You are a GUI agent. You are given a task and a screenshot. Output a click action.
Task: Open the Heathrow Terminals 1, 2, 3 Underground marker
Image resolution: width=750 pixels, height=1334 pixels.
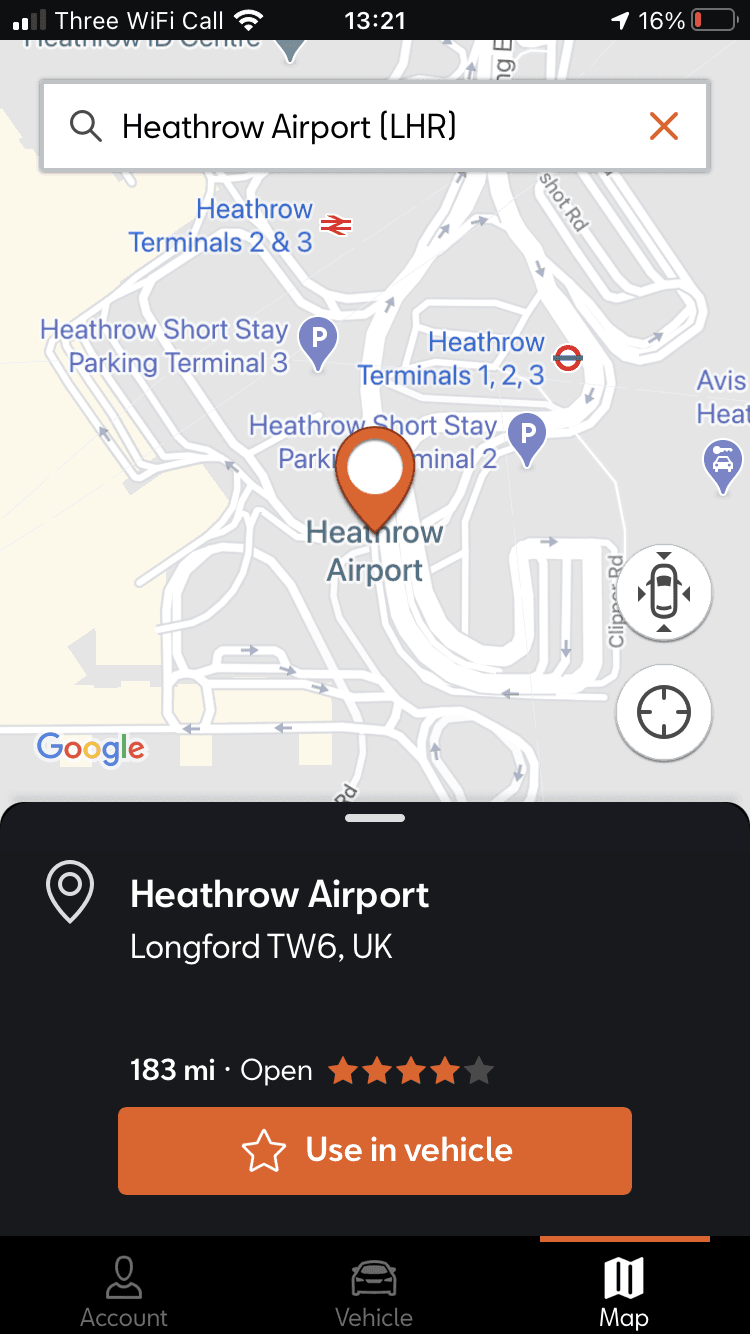(568, 358)
